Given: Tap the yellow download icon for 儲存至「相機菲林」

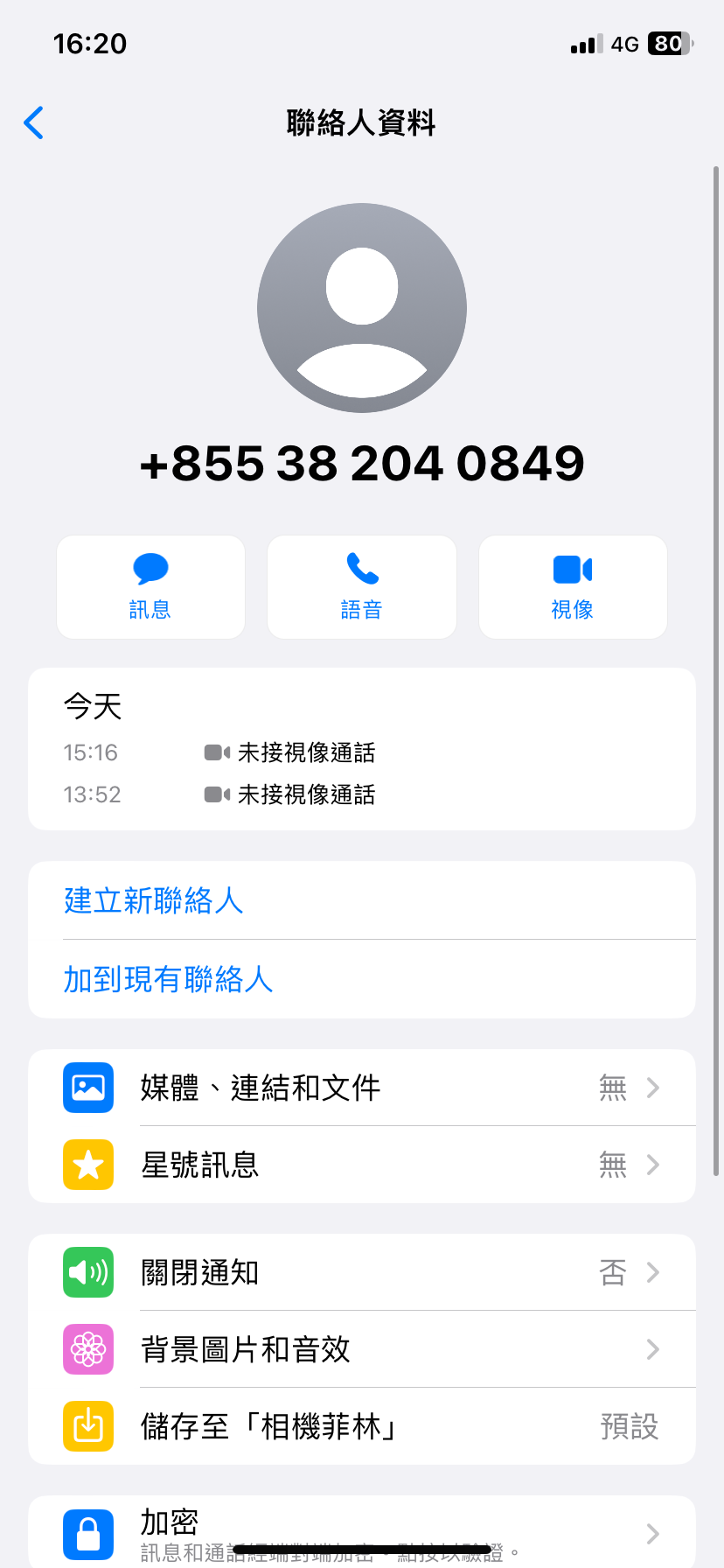Looking at the screenshot, I should coord(87,1426).
